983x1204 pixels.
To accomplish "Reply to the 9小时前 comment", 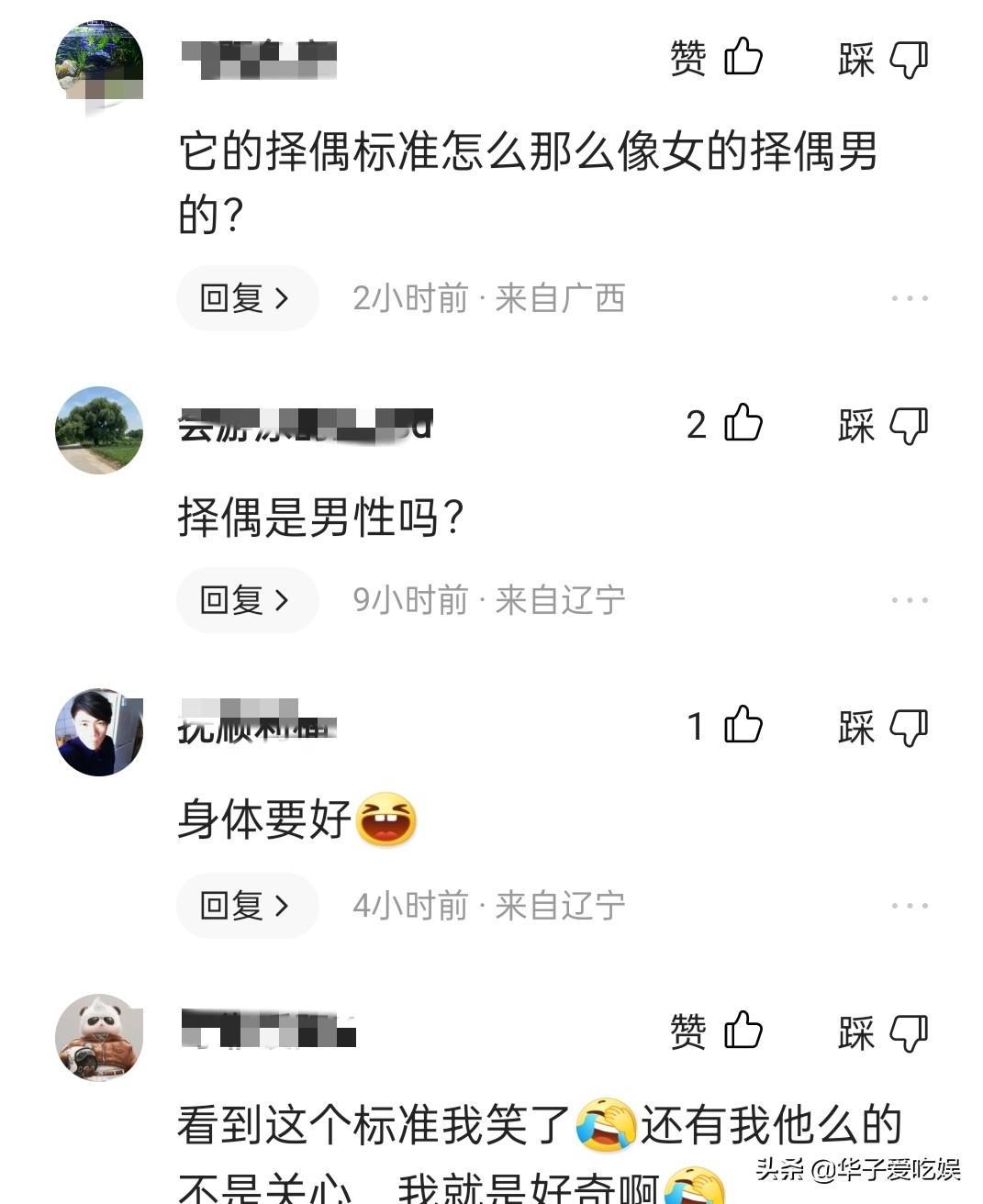I will [x=246, y=600].
